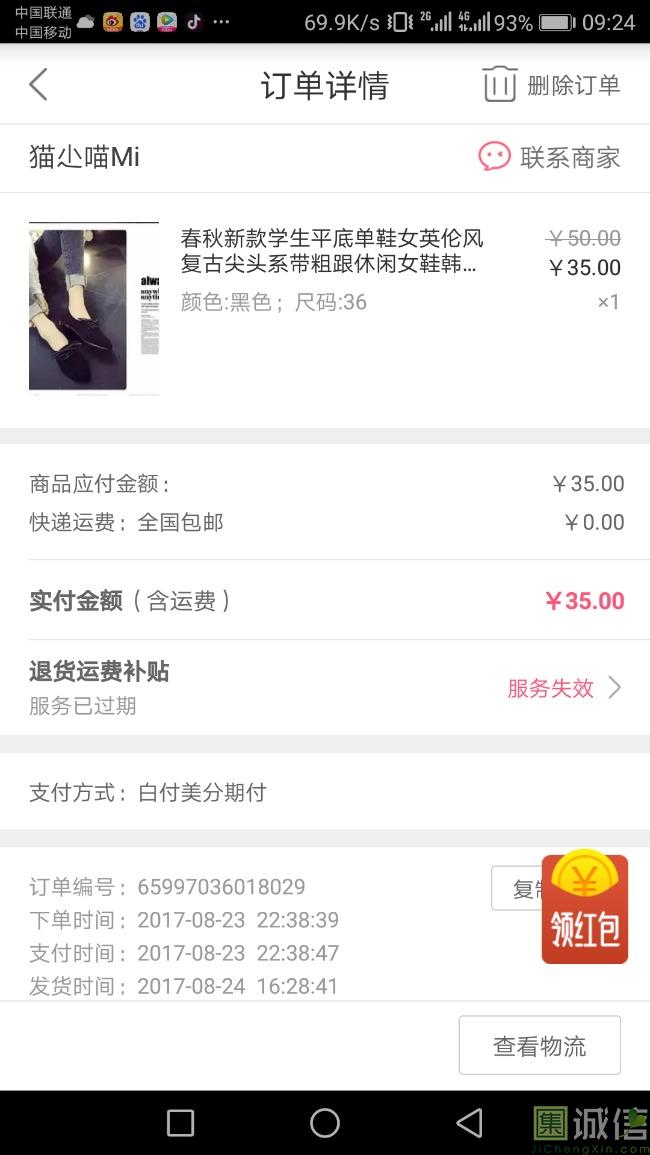
Task: Tap the system home button
Action: pyautogui.click(x=325, y=1123)
